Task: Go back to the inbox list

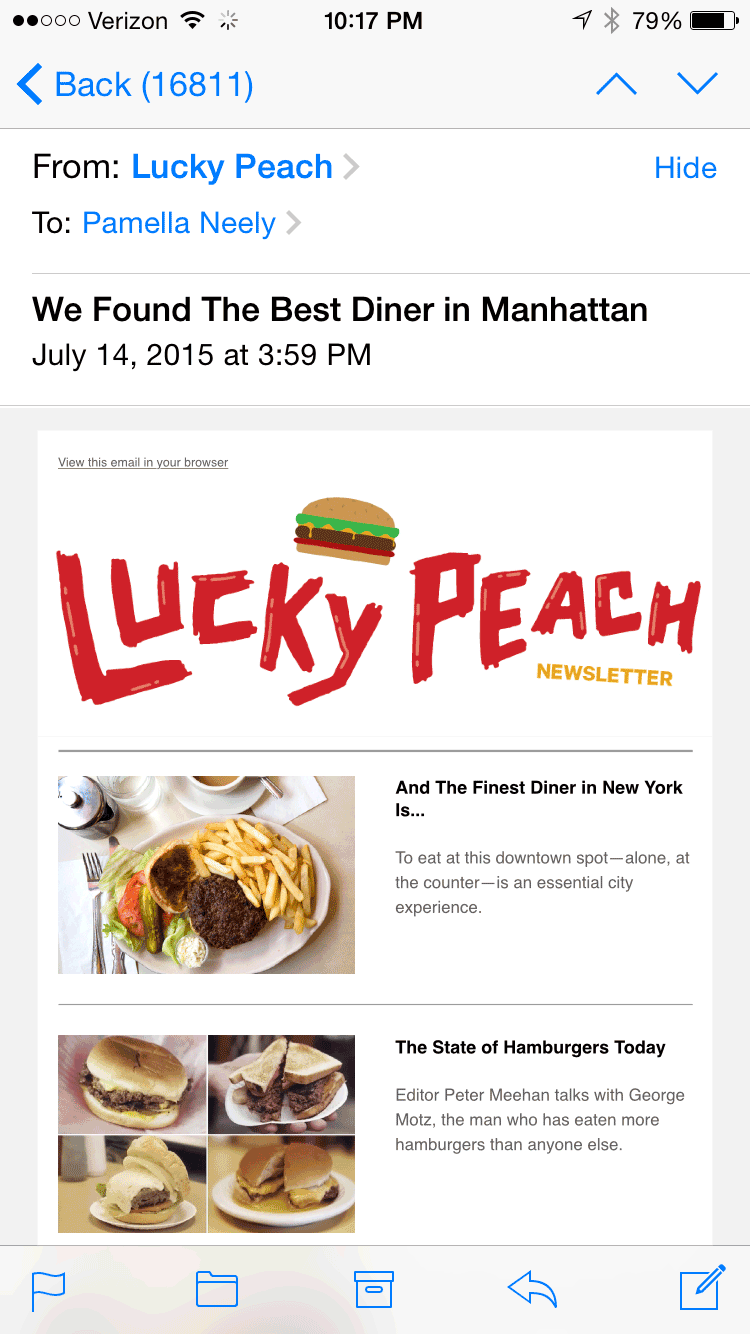Action: (135, 85)
